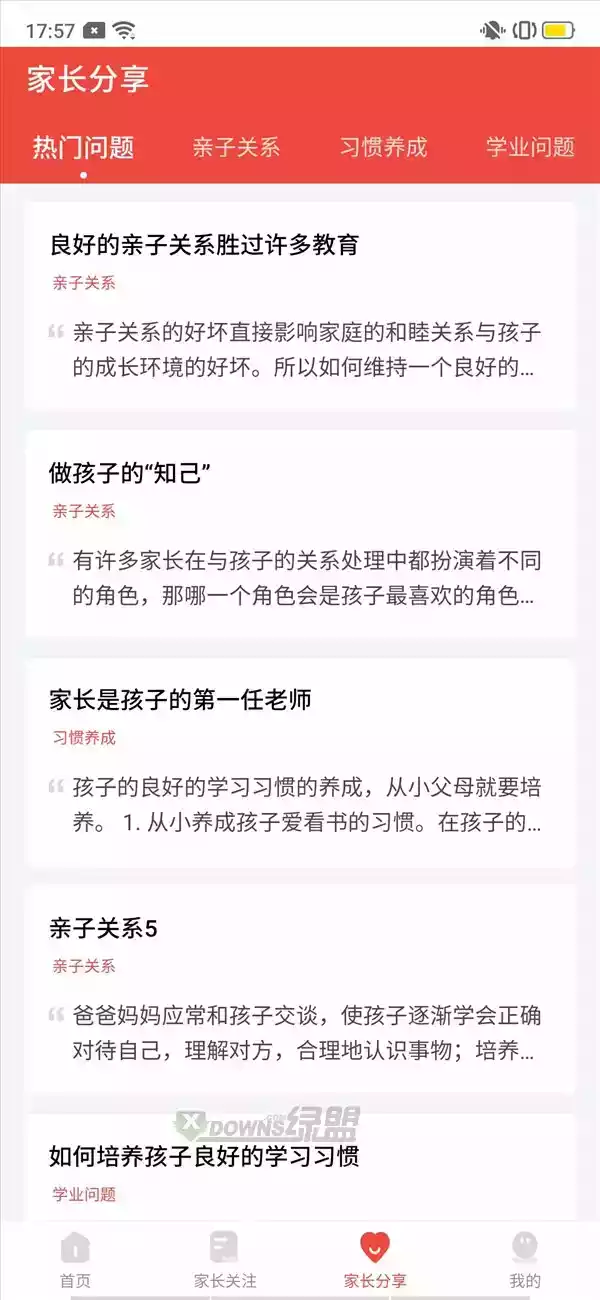The image size is (600, 1300).
Task: Open the 亲子关系5 article card
Action: [x=300, y=989]
